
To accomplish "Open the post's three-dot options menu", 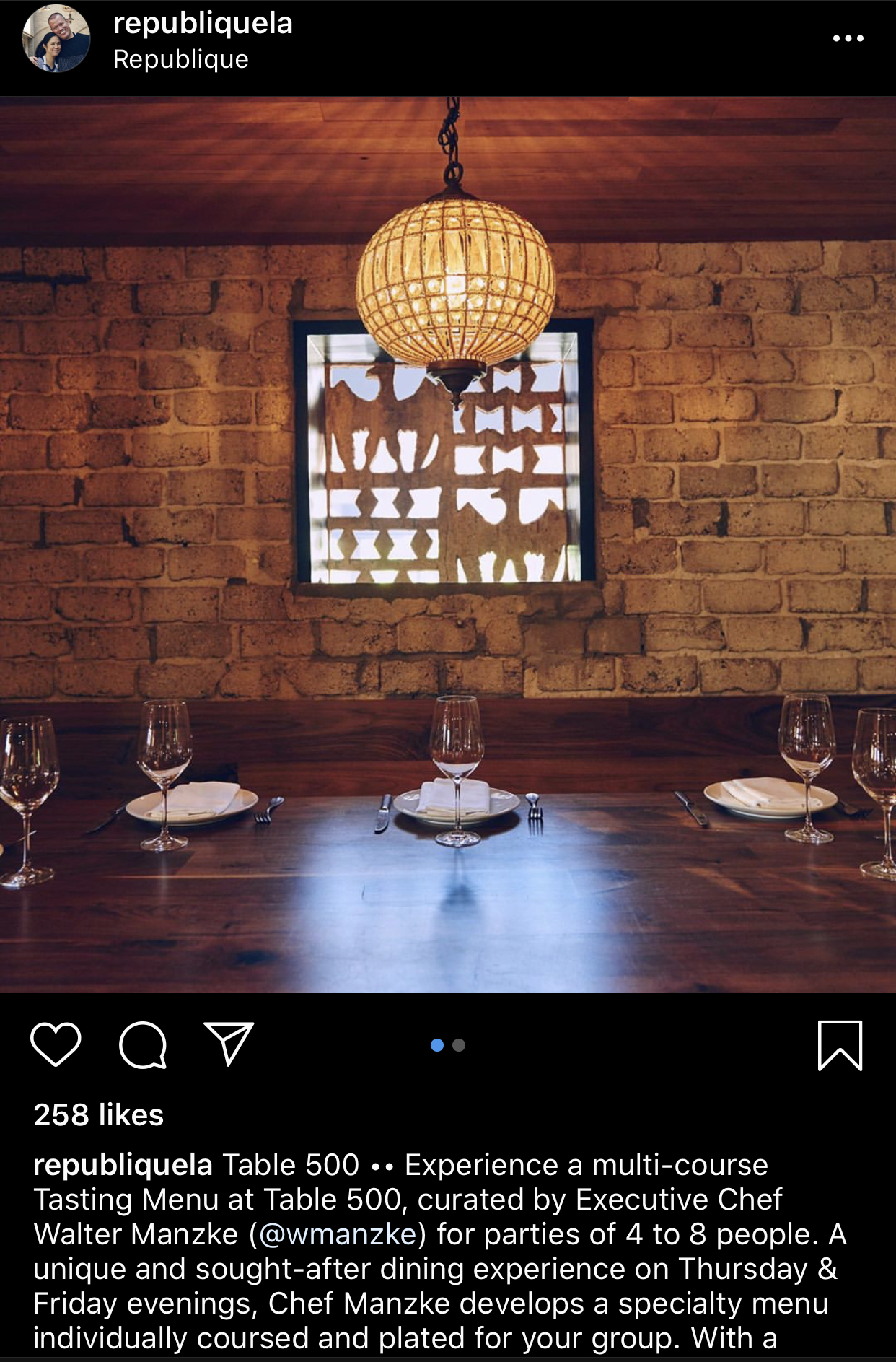I will click(848, 38).
